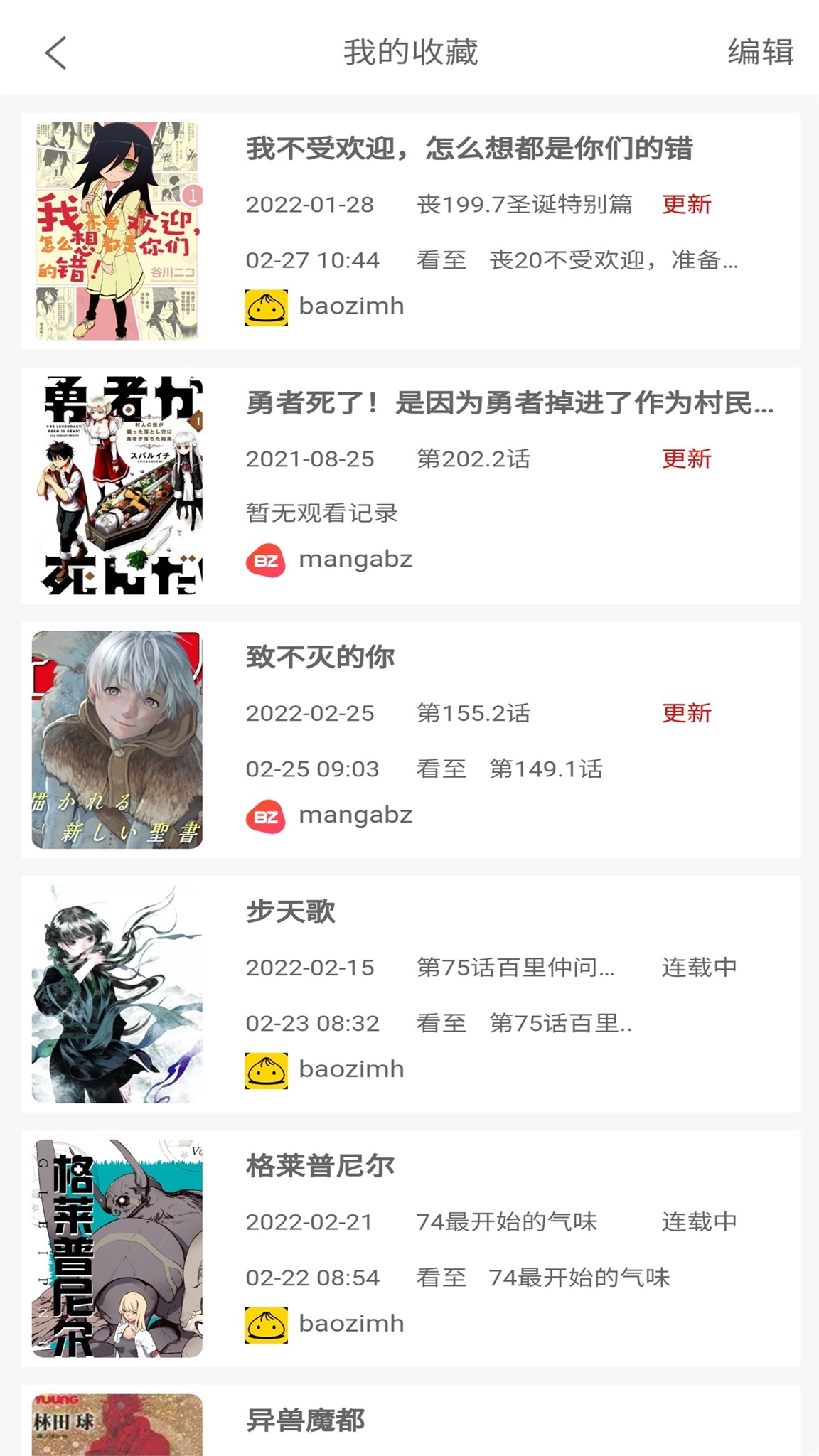This screenshot has height=1456, width=819.
Task: Switch to 编辑 mode
Action: pos(760,53)
